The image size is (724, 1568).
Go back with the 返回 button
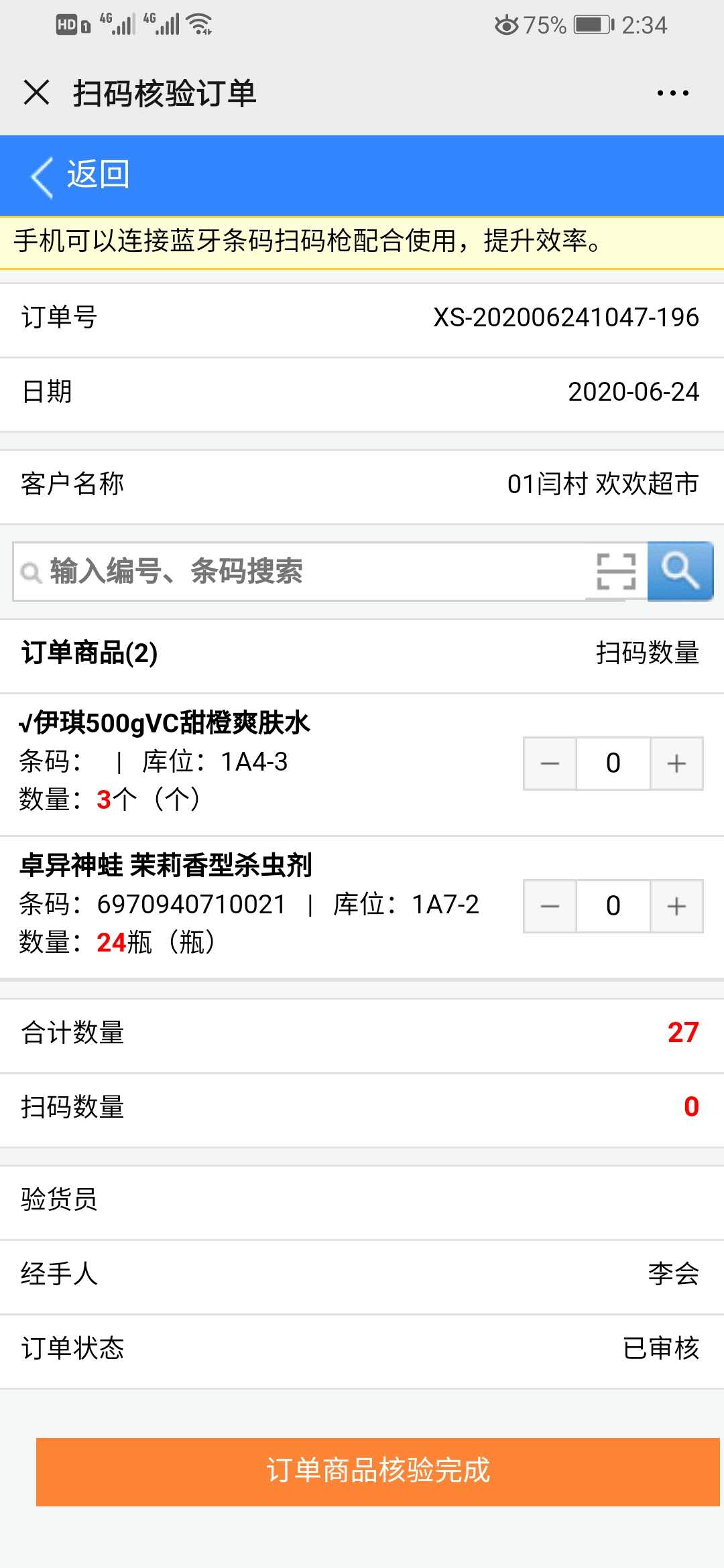pyautogui.click(x=80, y=176)
